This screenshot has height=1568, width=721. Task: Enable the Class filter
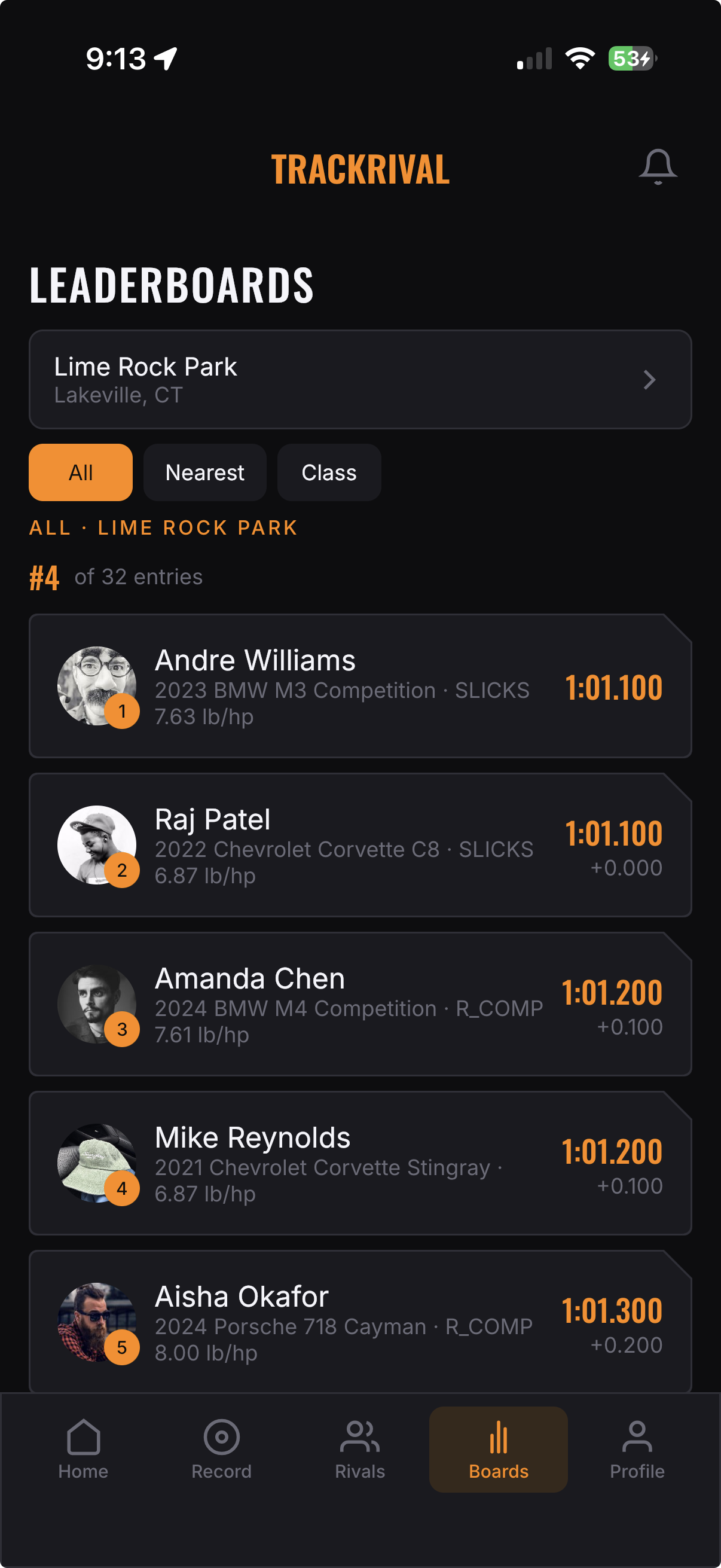coord(329,472)
